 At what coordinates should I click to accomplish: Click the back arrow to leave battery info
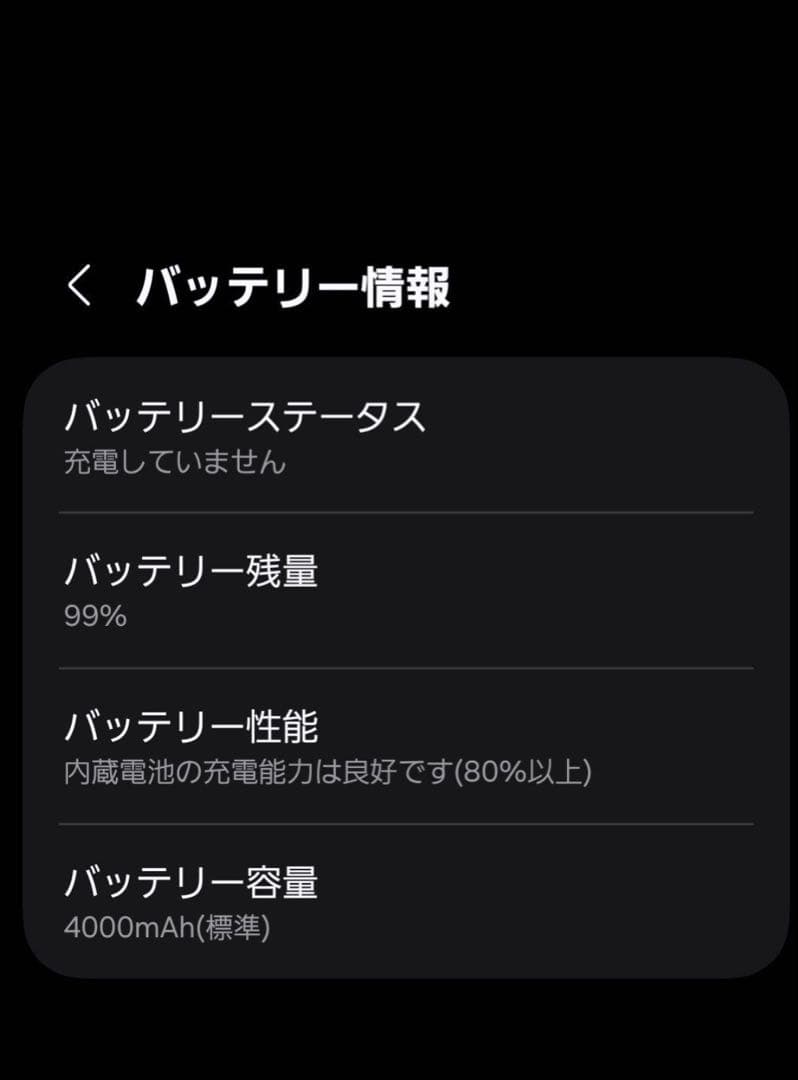point(79,287)
